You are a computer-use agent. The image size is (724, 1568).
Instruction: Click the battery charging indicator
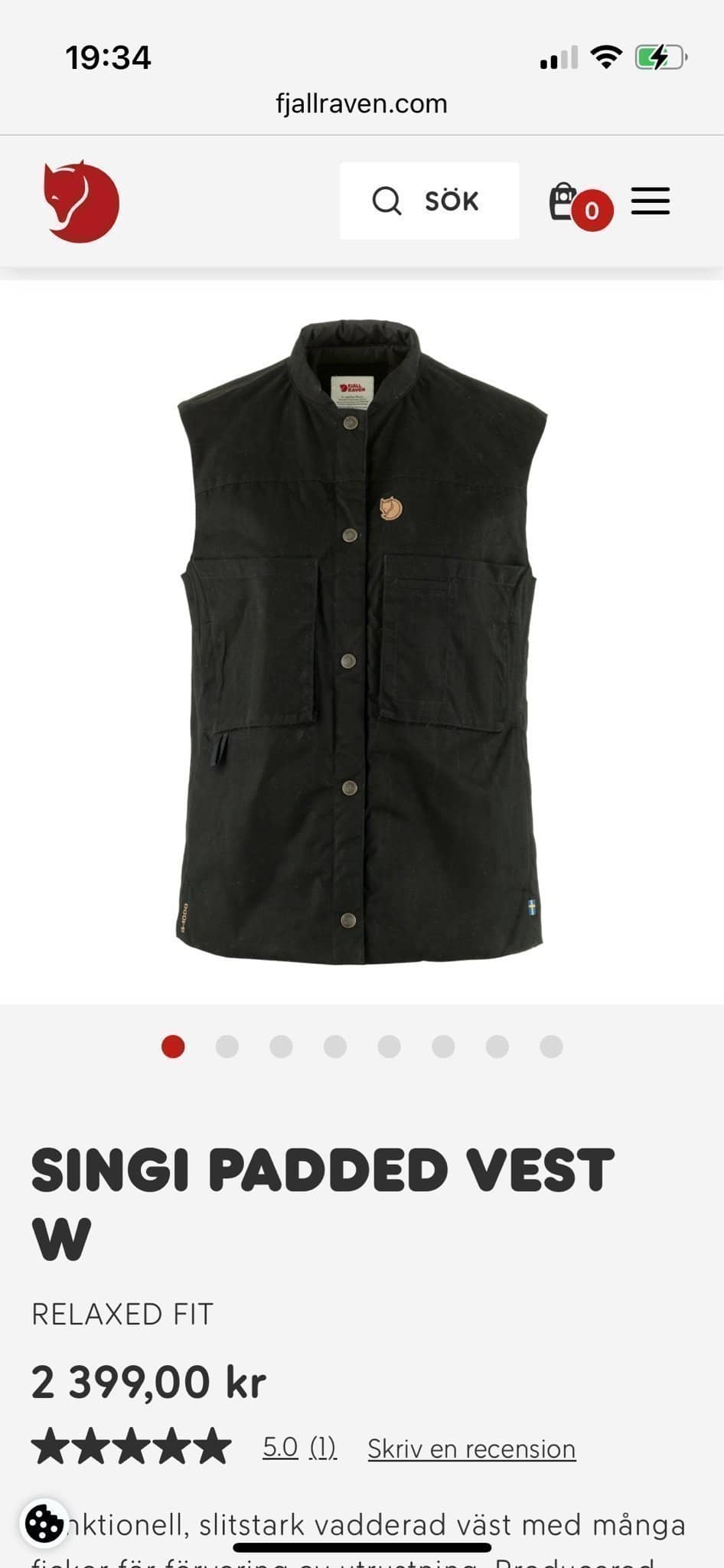click(660, 56)
